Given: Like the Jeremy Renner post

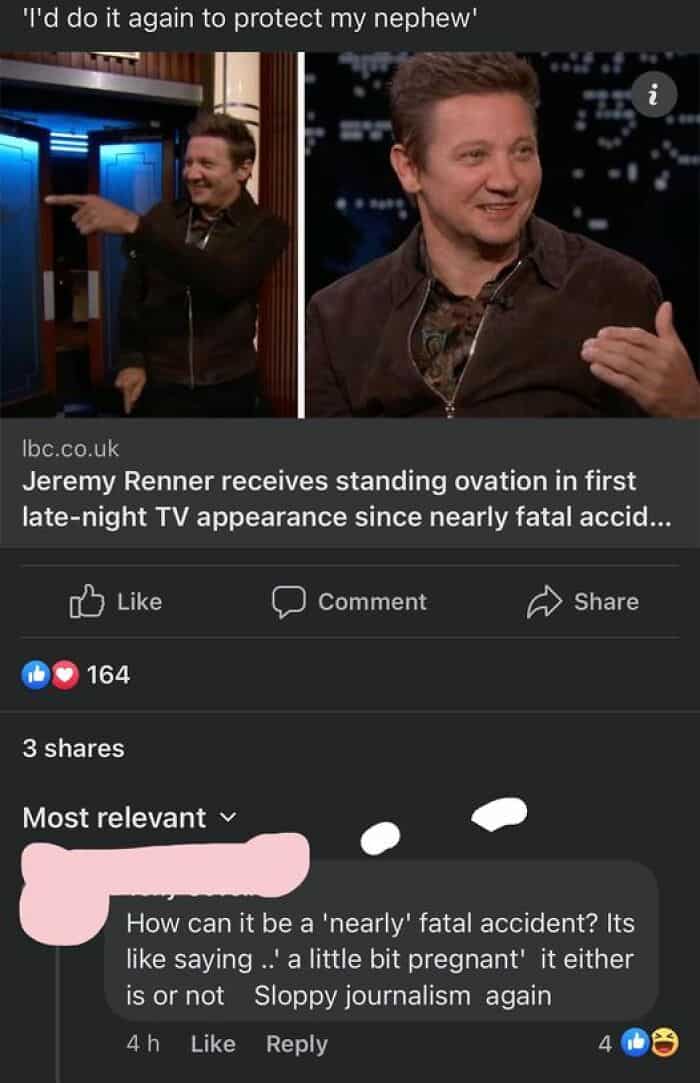Looking at the screenshot, I should coord(115,601).
